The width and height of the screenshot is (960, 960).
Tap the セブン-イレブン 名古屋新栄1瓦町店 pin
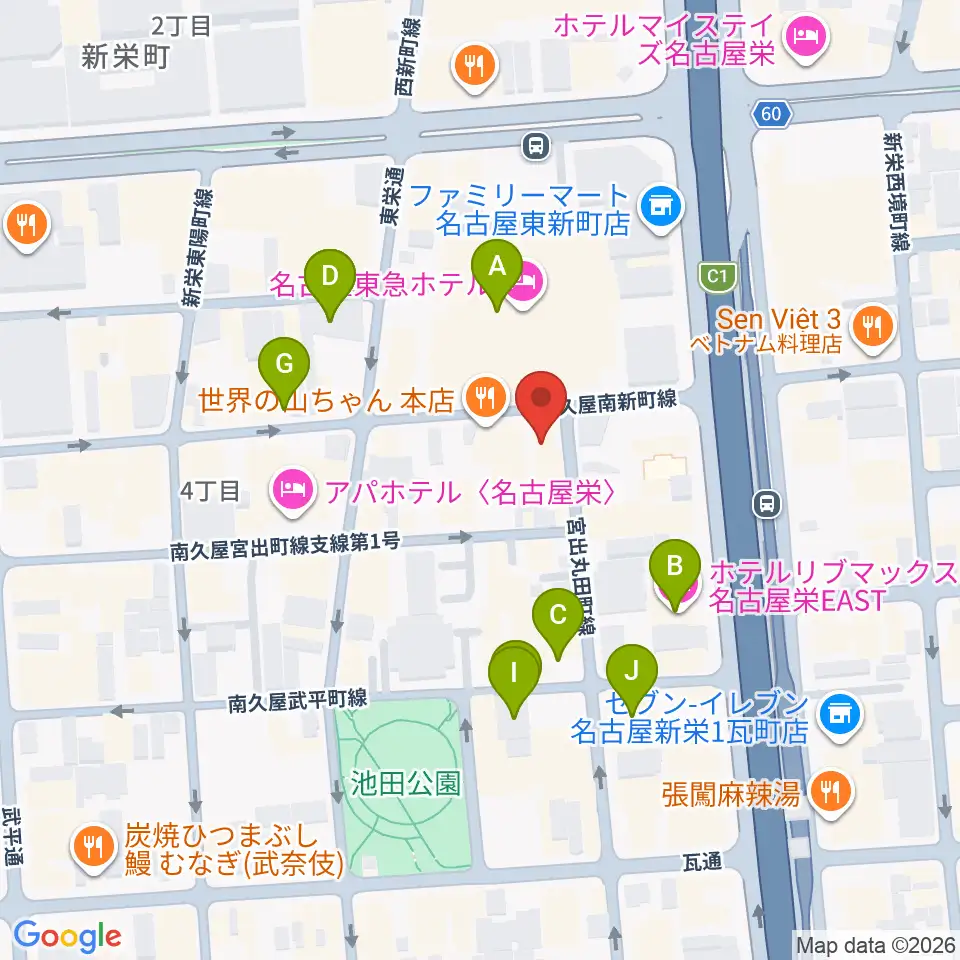coord(841,716)
